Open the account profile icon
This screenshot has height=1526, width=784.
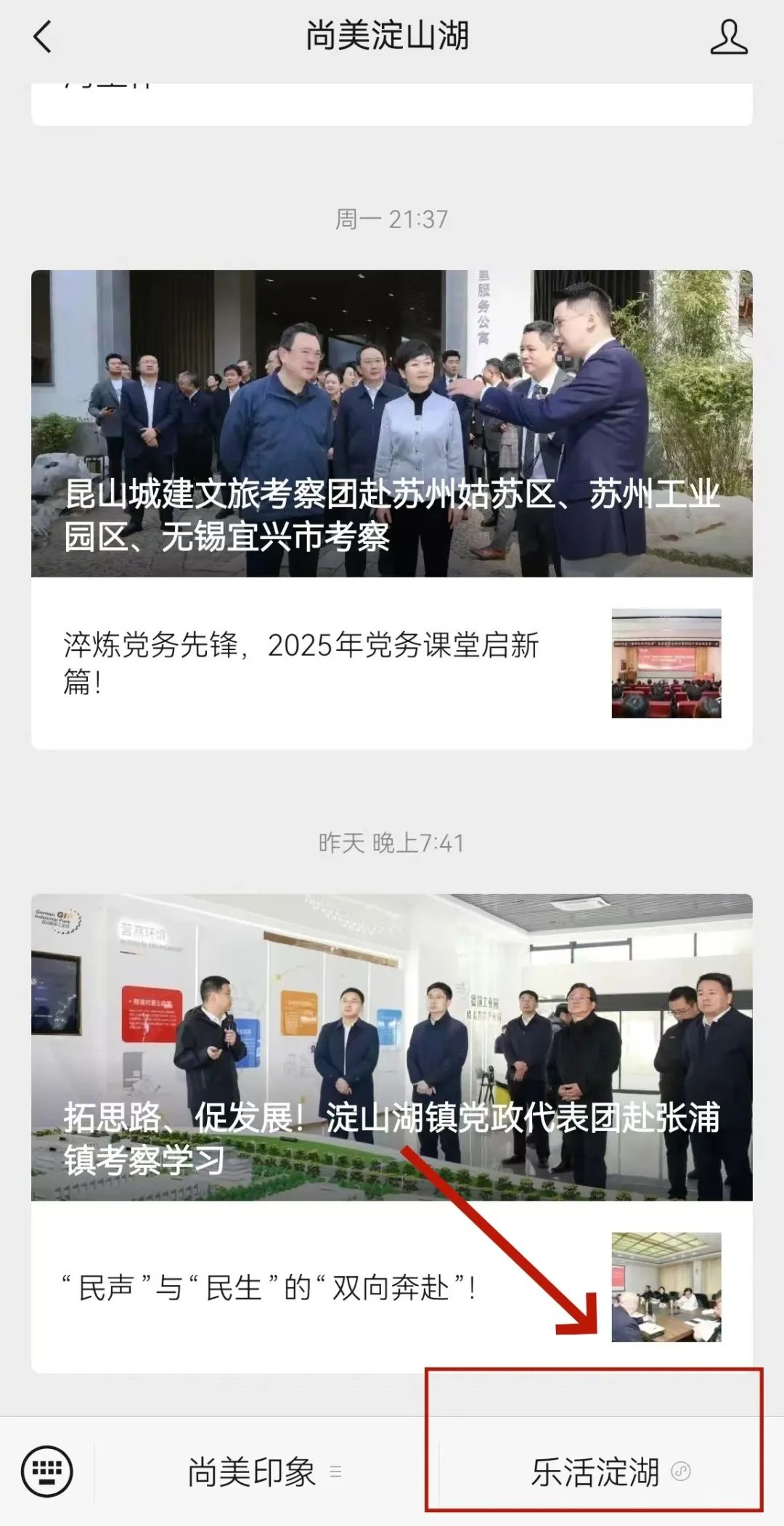728,37
